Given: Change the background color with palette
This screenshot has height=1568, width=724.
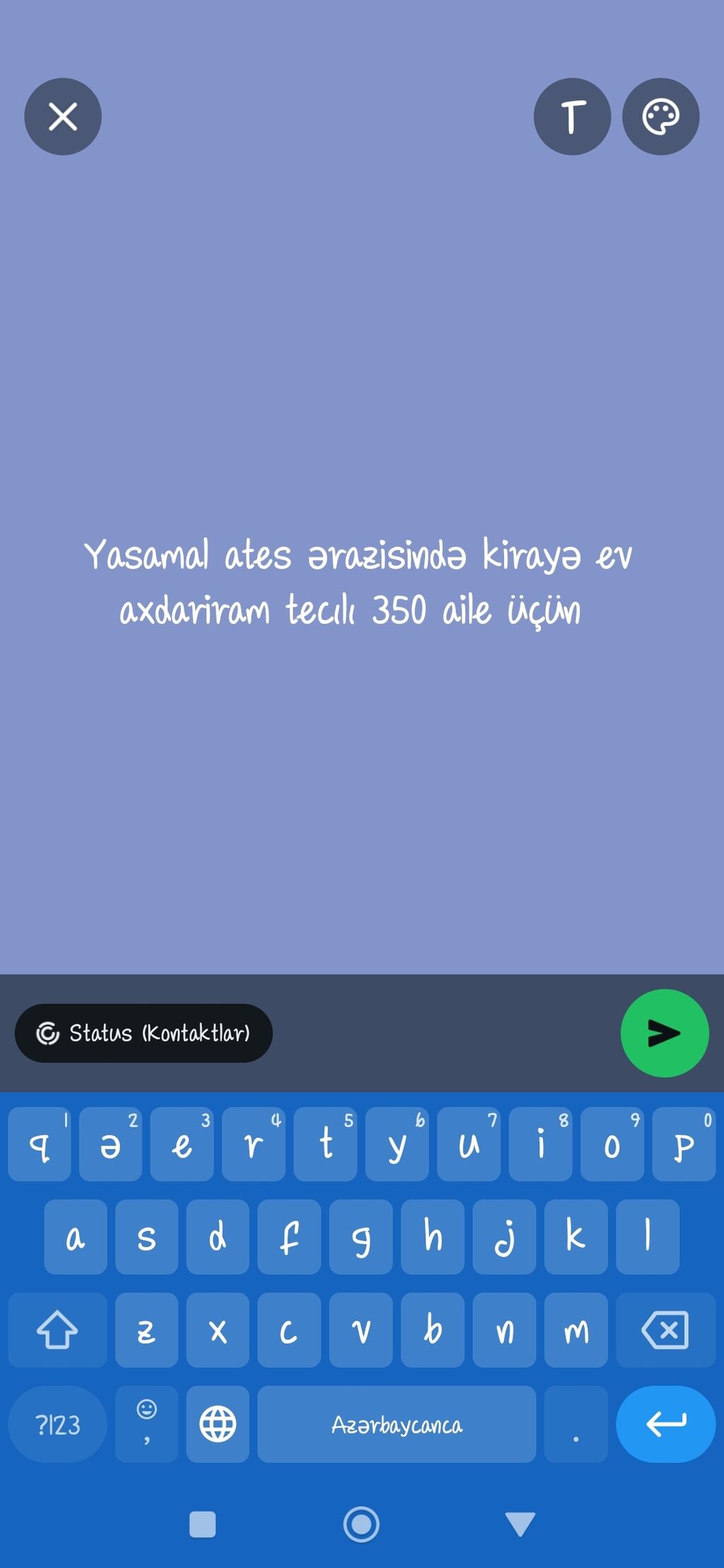Looking at the screenshot, I should click(660, 117).
